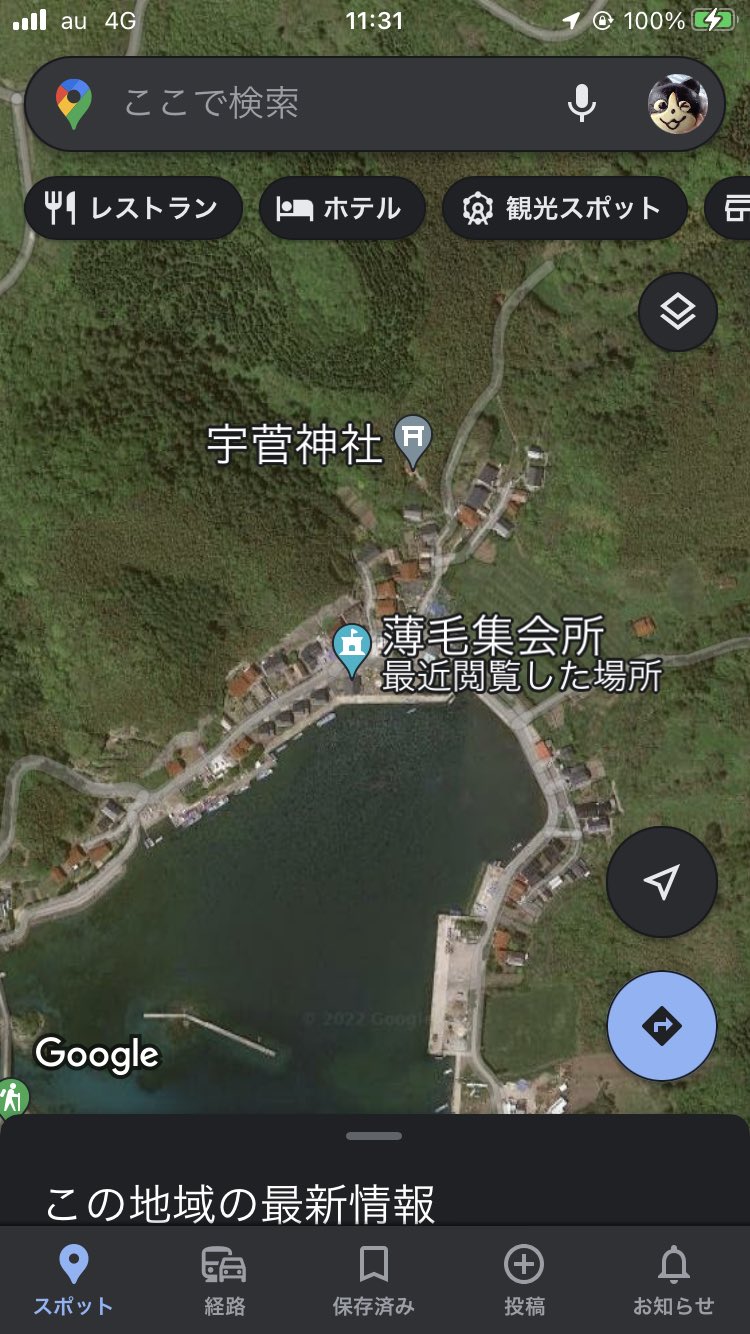Switch to the スポット tab
750x1334 pixels.
pos(73,1281)
